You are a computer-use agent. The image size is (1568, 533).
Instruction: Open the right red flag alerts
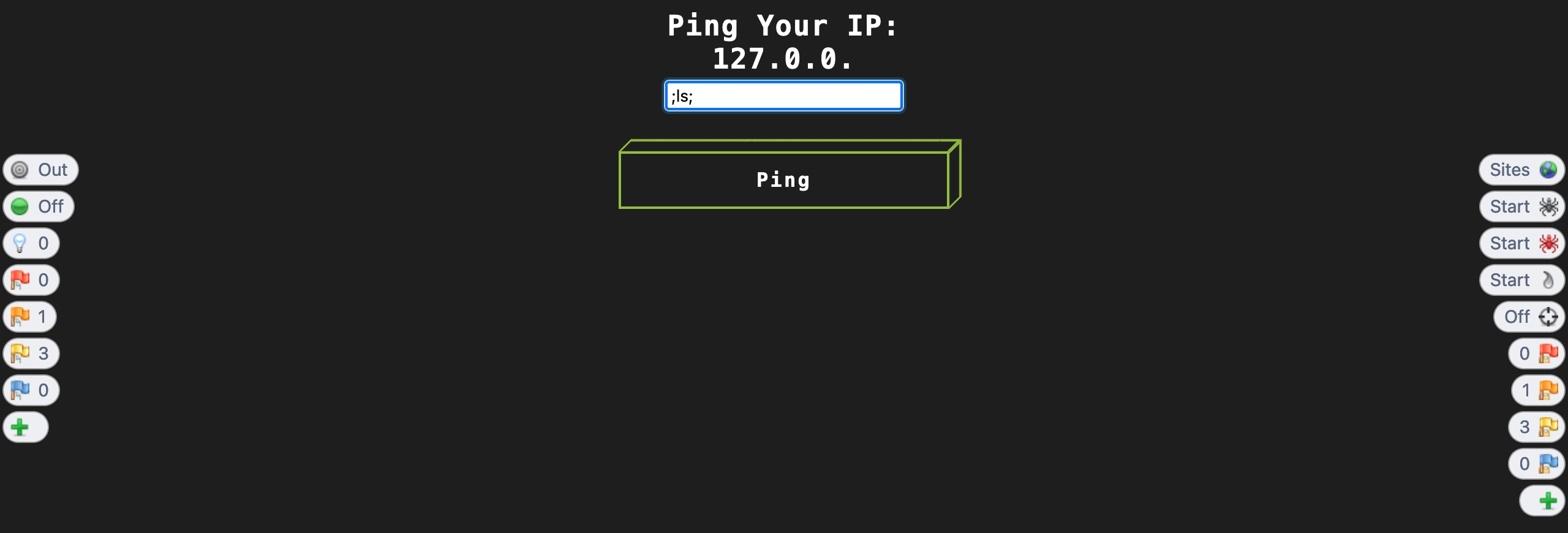[1537, 353]
